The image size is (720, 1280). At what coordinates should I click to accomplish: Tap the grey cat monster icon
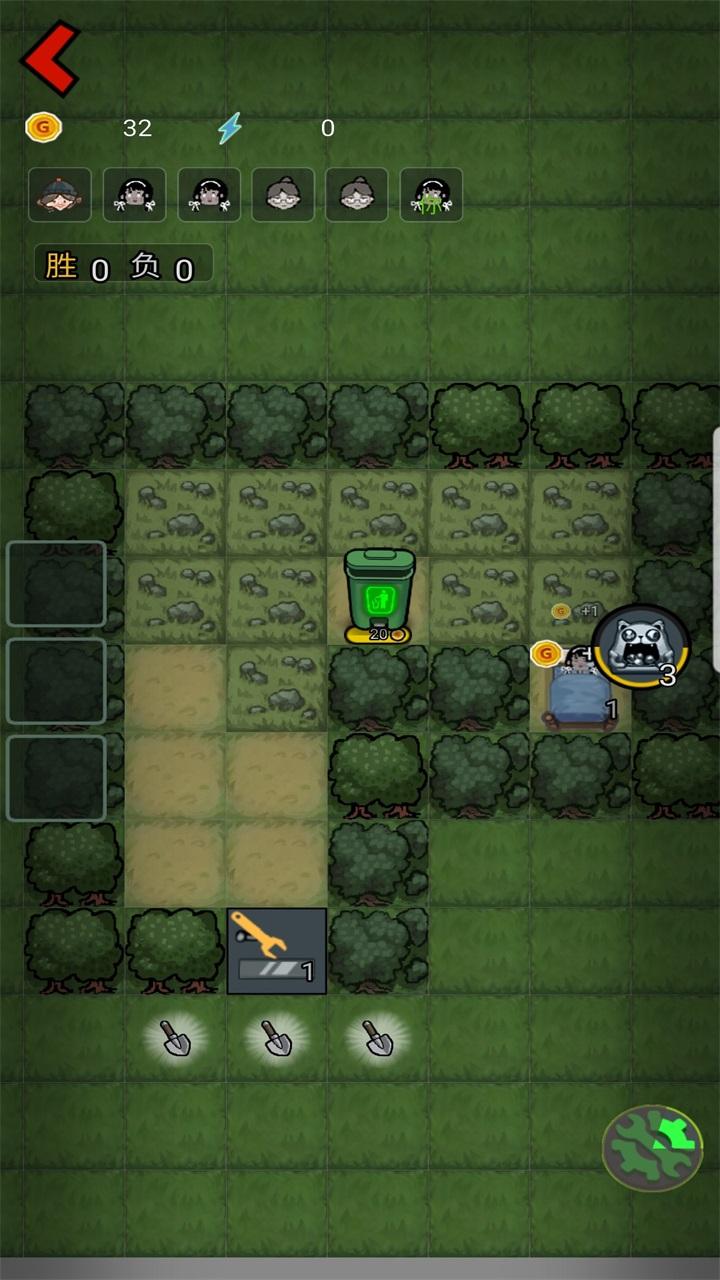[641, 646]
